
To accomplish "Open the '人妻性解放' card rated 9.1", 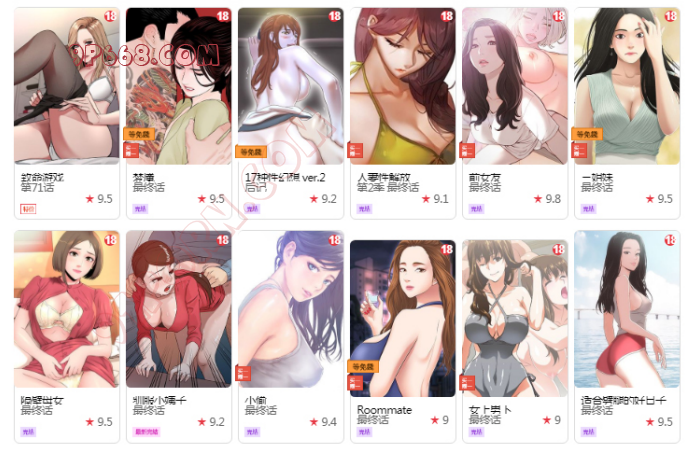I will [402, 90].
